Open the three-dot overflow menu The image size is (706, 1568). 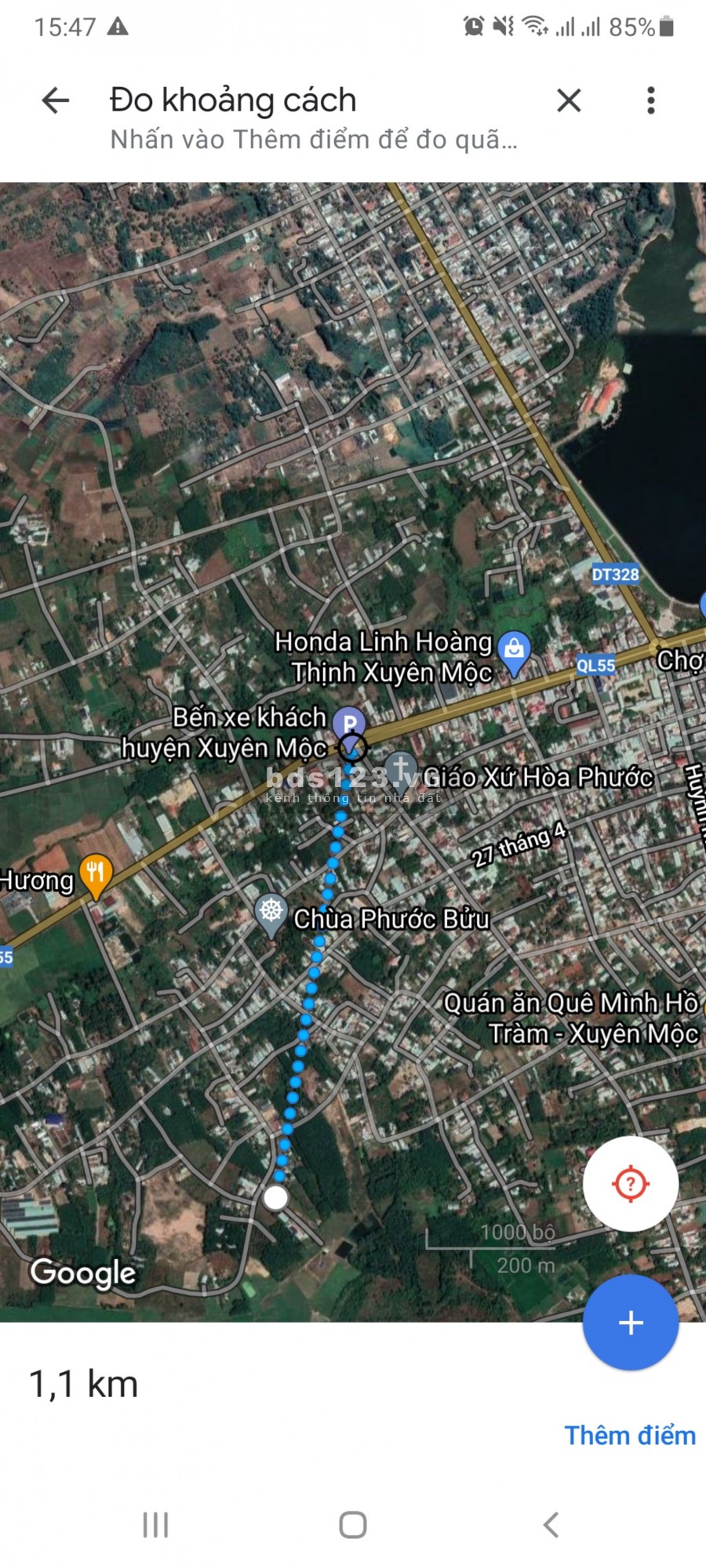tap(650, 100)
